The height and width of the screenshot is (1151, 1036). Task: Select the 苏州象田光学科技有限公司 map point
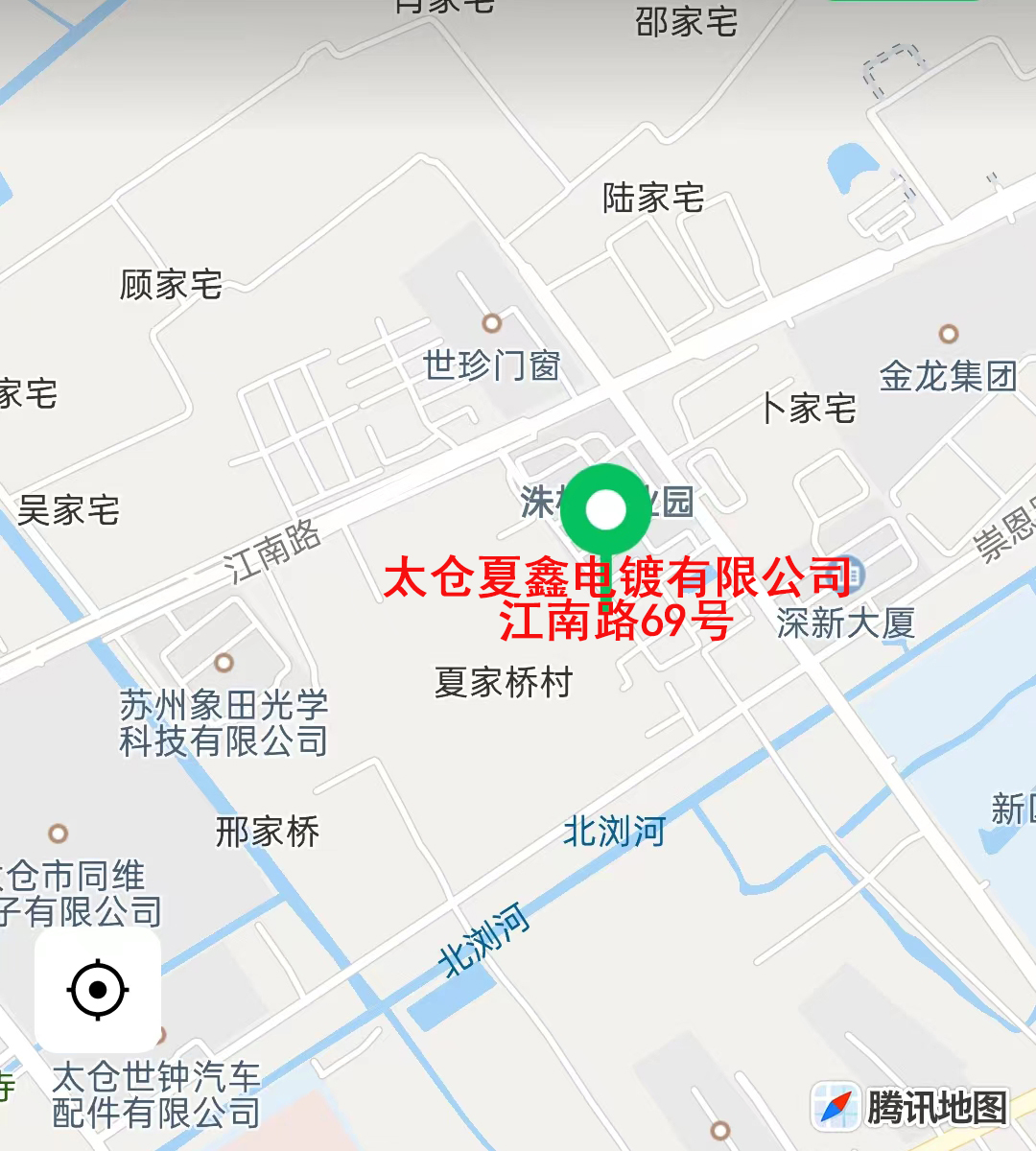click(x=224, y=663)
